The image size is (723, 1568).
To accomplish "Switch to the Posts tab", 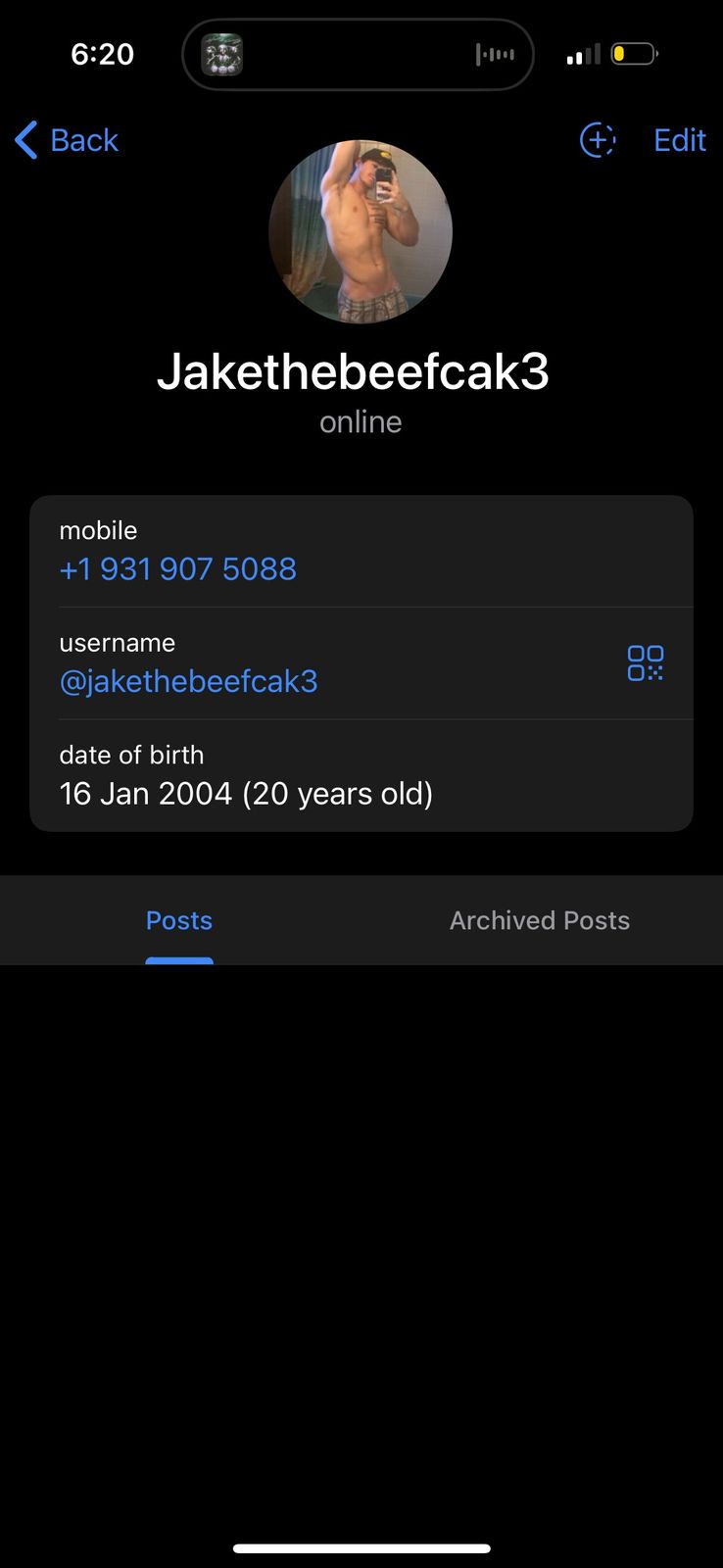I will click(179, 920).
